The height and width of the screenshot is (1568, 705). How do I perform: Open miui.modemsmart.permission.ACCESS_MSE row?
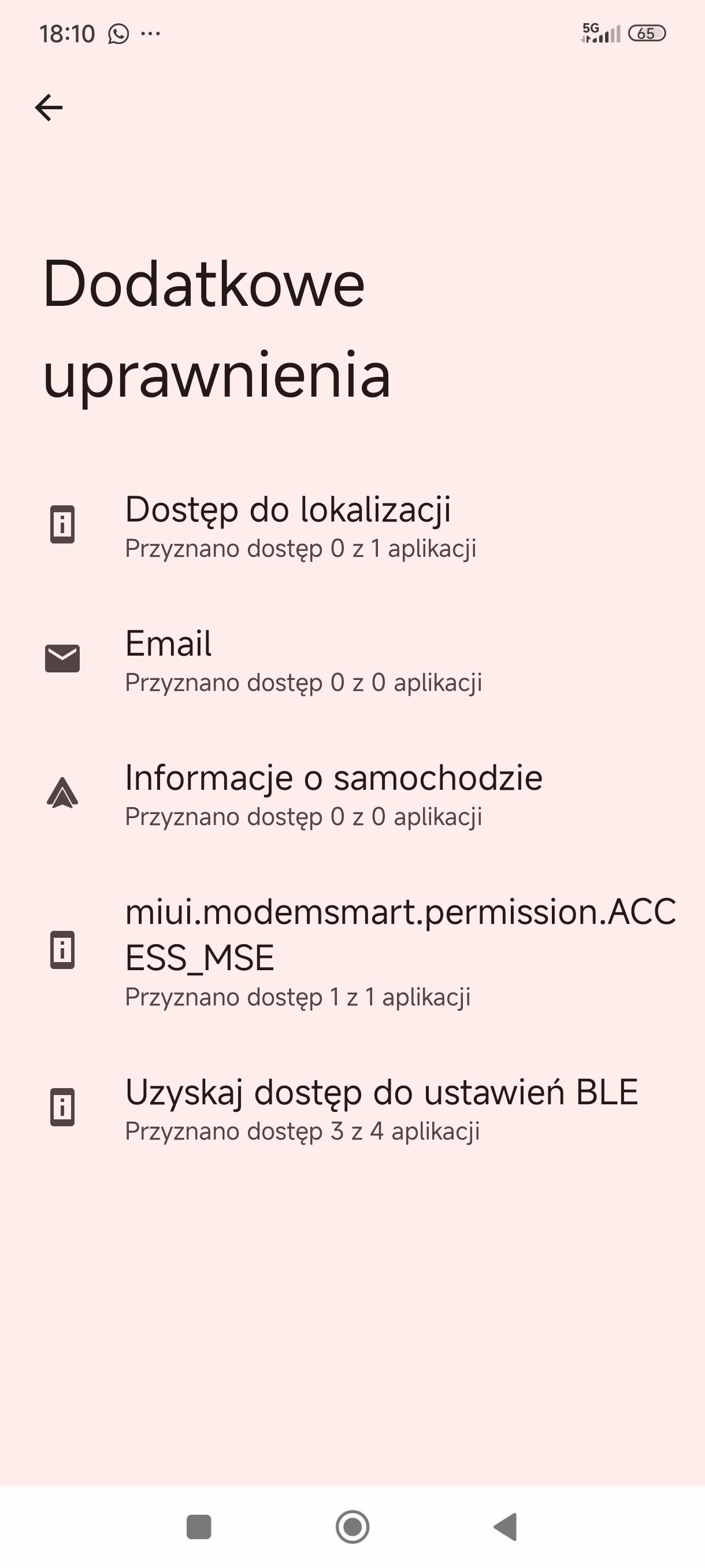coord(351,951)
